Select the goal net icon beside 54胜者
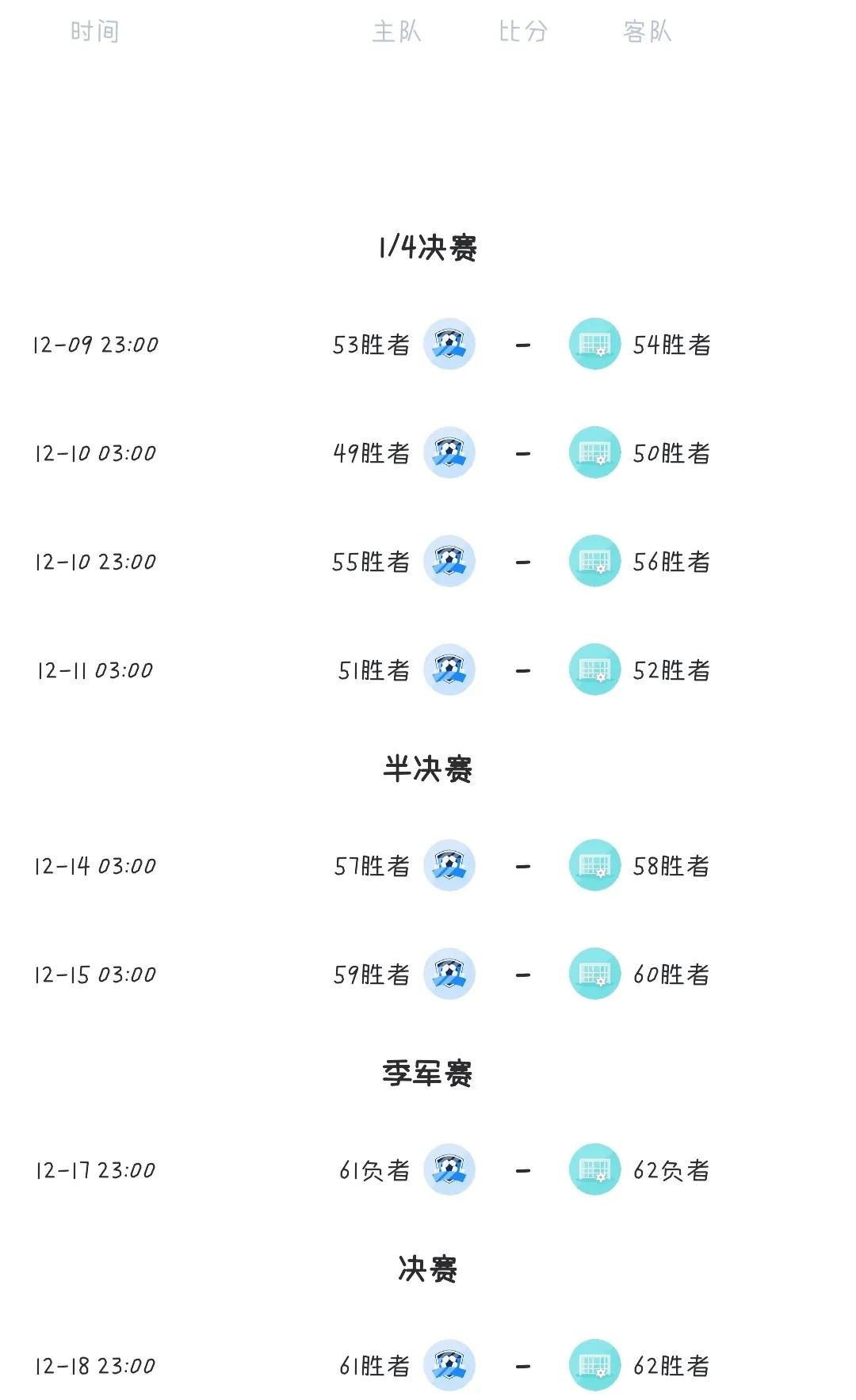The image size is (856, 1400). pyautogui.click(x=595, y=345)
